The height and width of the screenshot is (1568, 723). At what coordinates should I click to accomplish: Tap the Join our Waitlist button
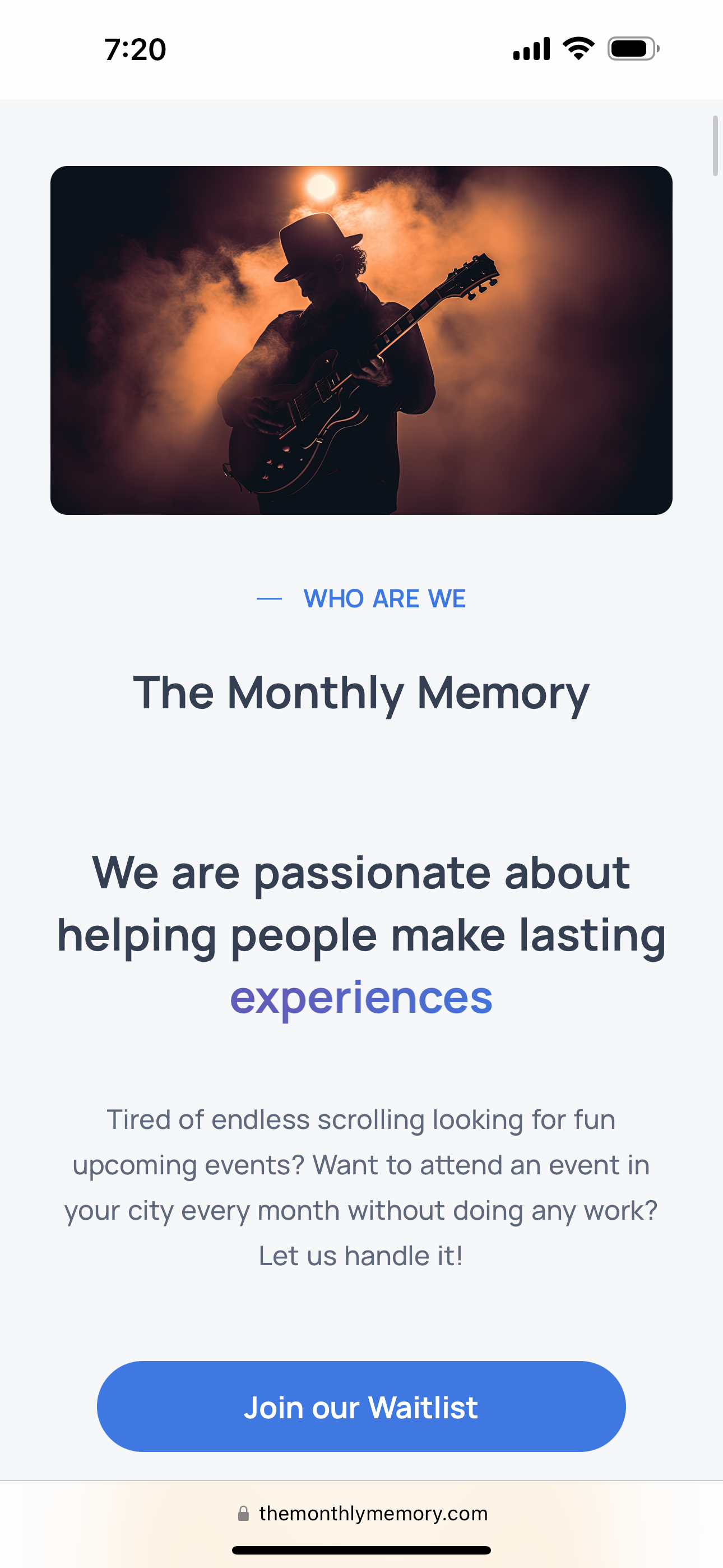click(x=361, y=1406)
